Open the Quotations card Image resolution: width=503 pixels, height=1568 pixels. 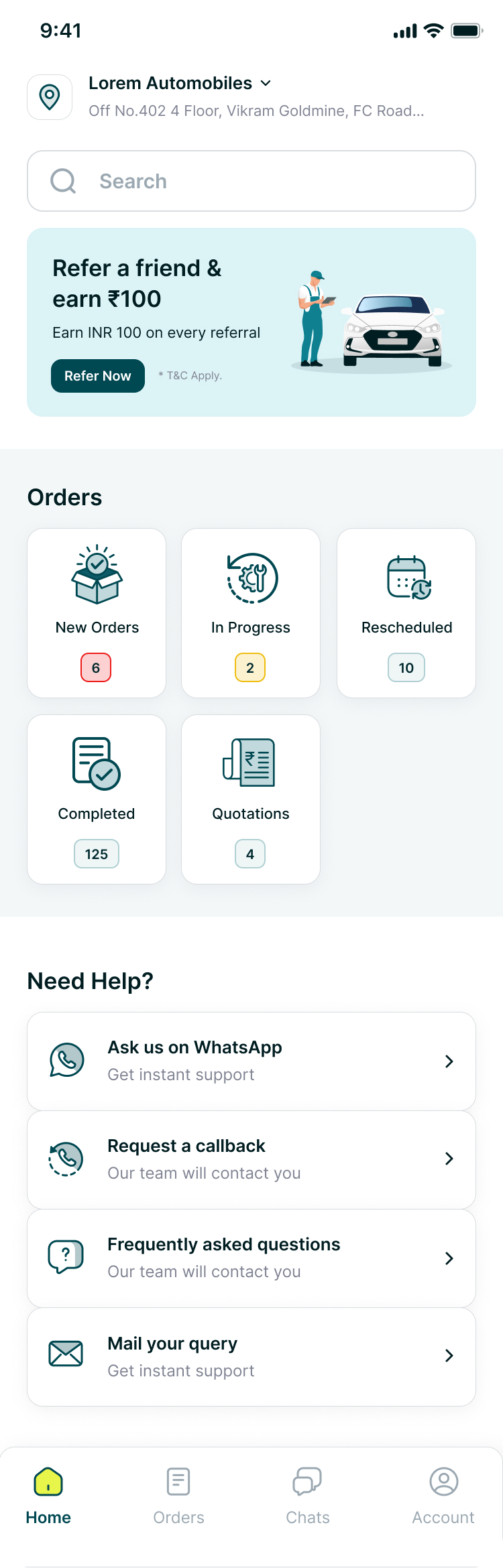(x=251, y=799)
